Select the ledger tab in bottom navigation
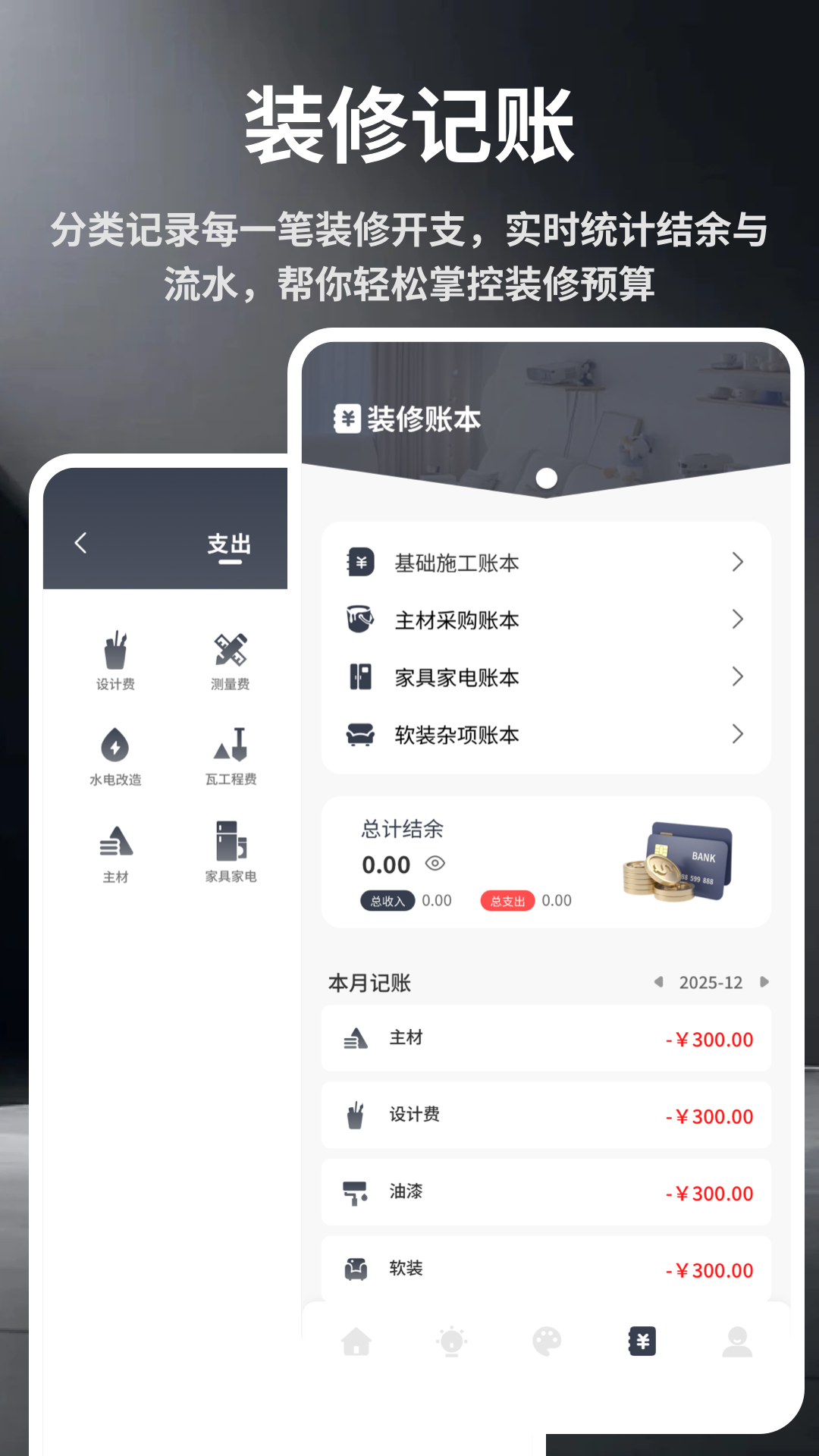The height and width of the screenshot is (1456, 819). (642, 1341)
